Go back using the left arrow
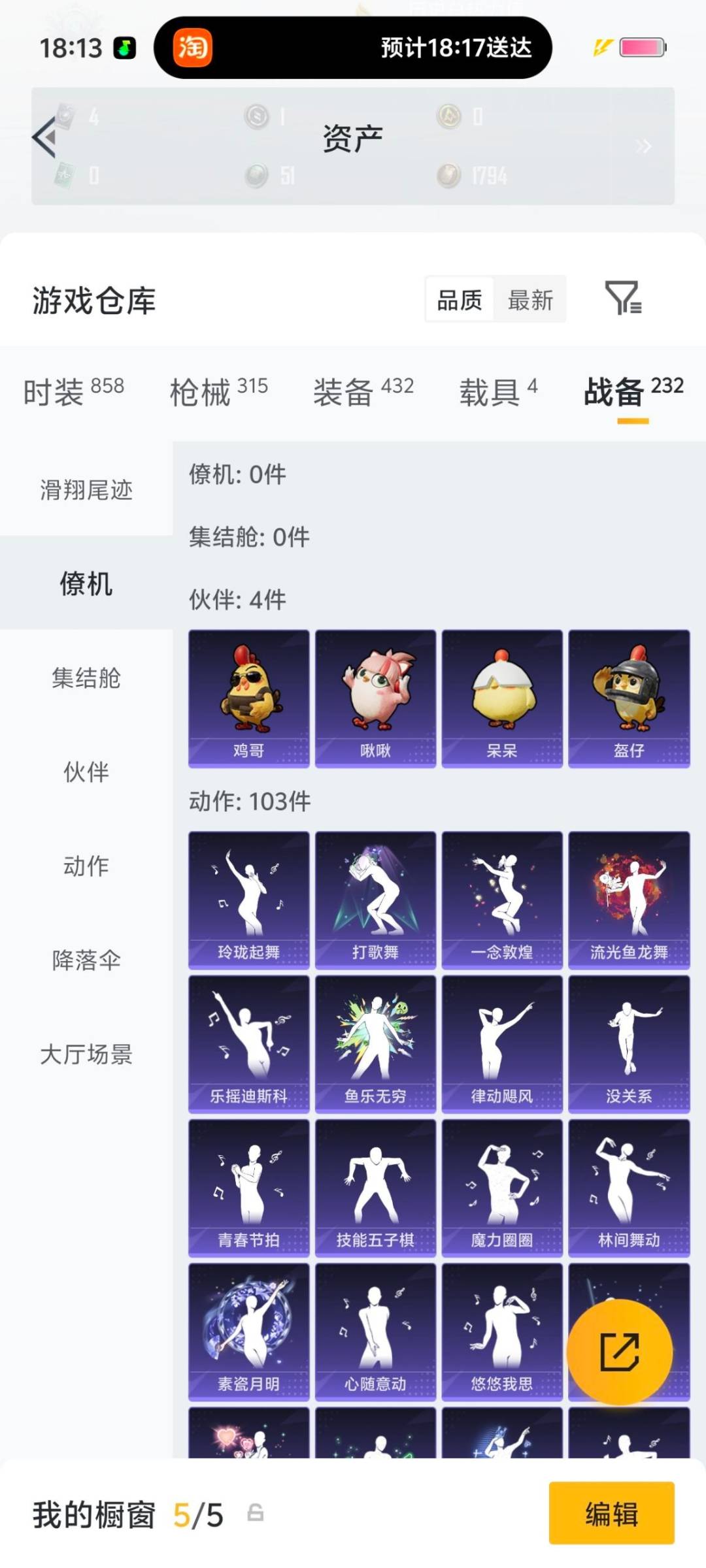The width and height of the screenshot is (706, 1568). pos(44,137)
